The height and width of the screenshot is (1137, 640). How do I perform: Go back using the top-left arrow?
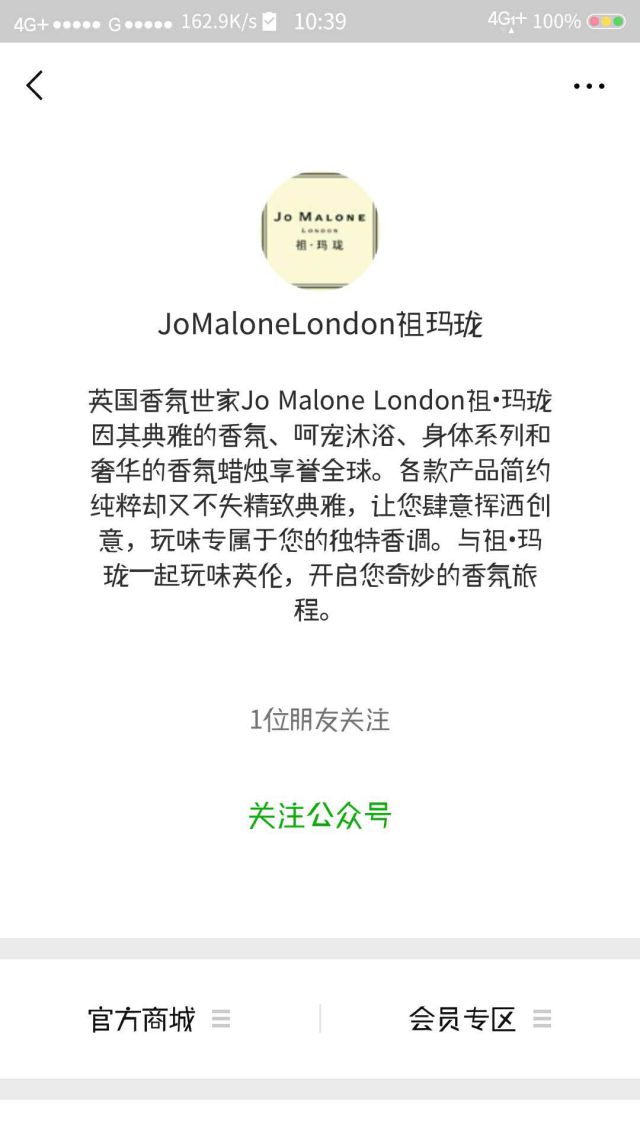pos(35,86)
